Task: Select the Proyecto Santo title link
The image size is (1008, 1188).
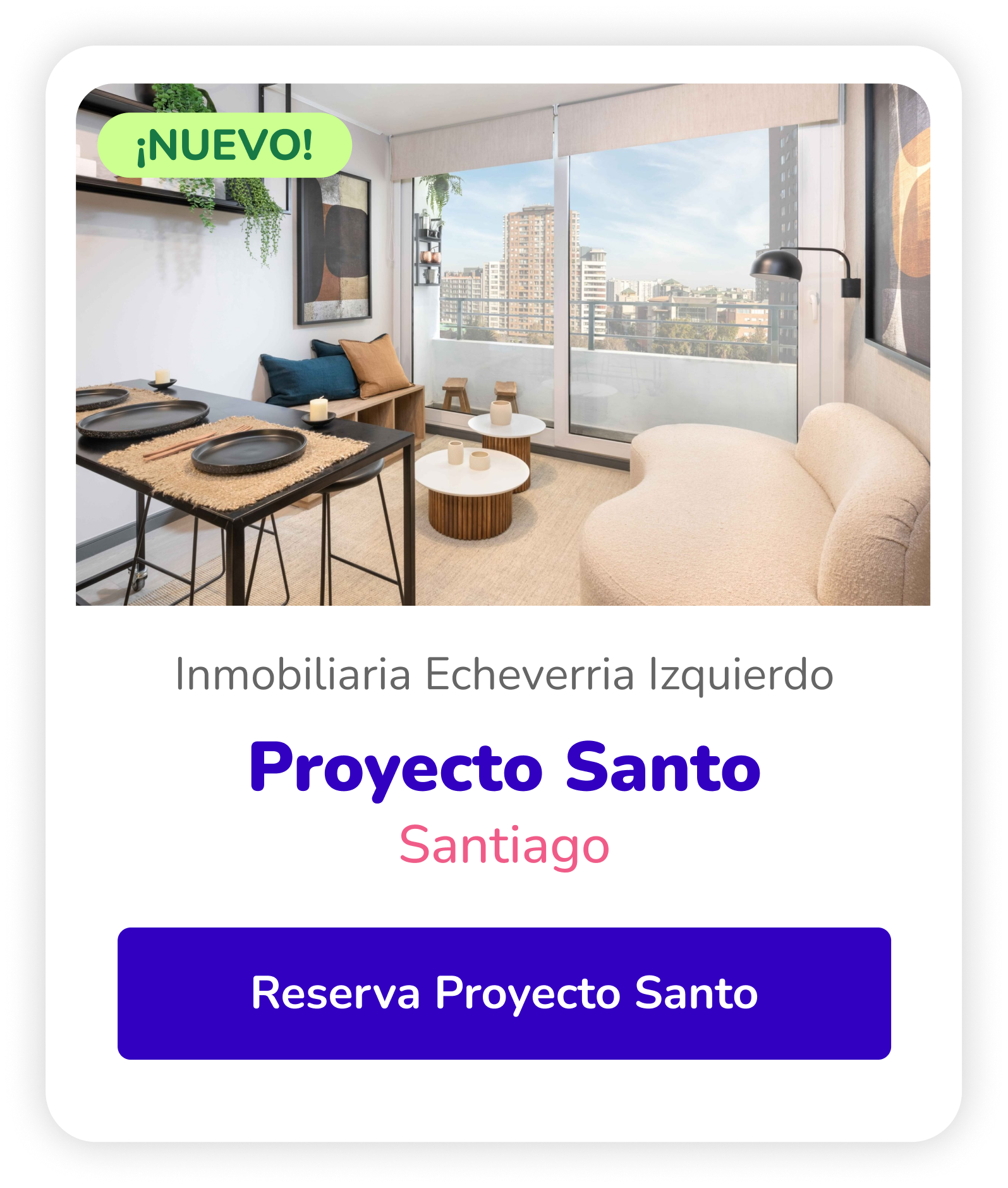Action: coord(504,769)
